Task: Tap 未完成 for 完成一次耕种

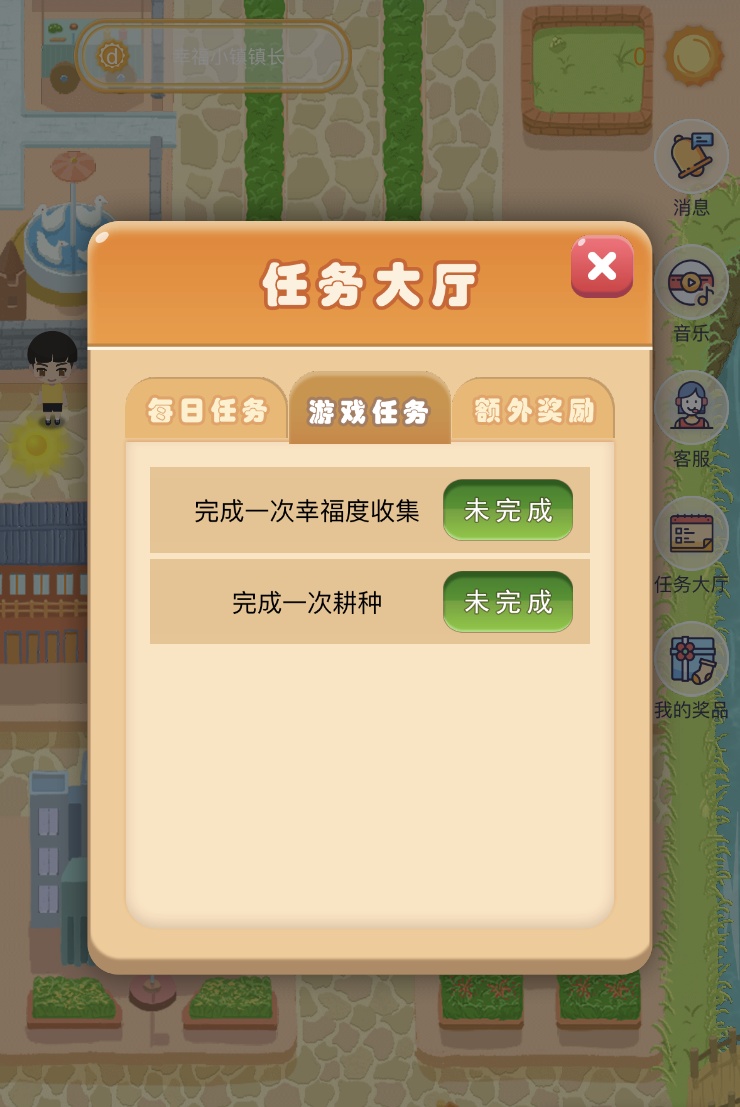Action: click(508, 601)
